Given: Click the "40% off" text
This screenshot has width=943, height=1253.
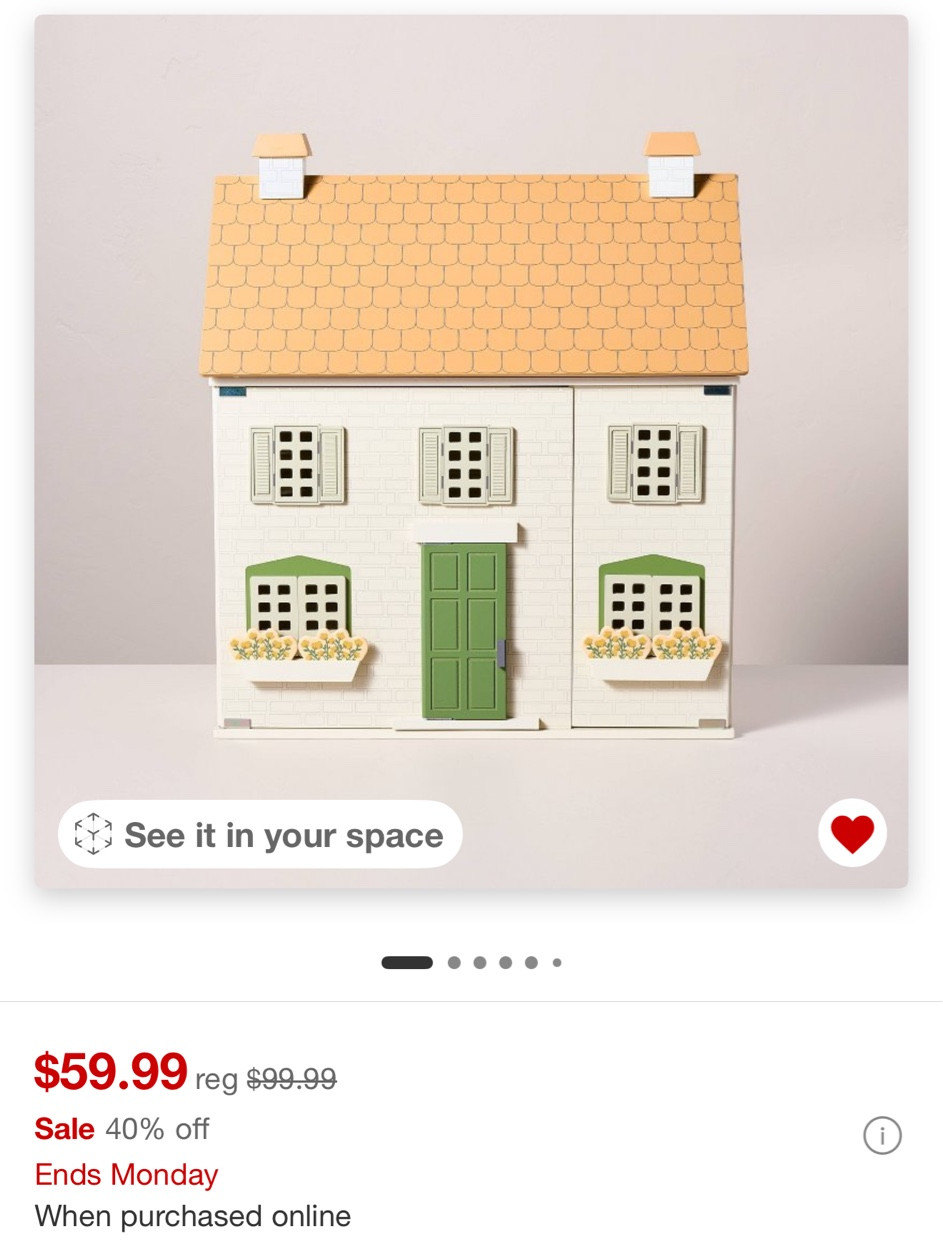Looking at the screenshot, I should click(x=157, y=1129).
